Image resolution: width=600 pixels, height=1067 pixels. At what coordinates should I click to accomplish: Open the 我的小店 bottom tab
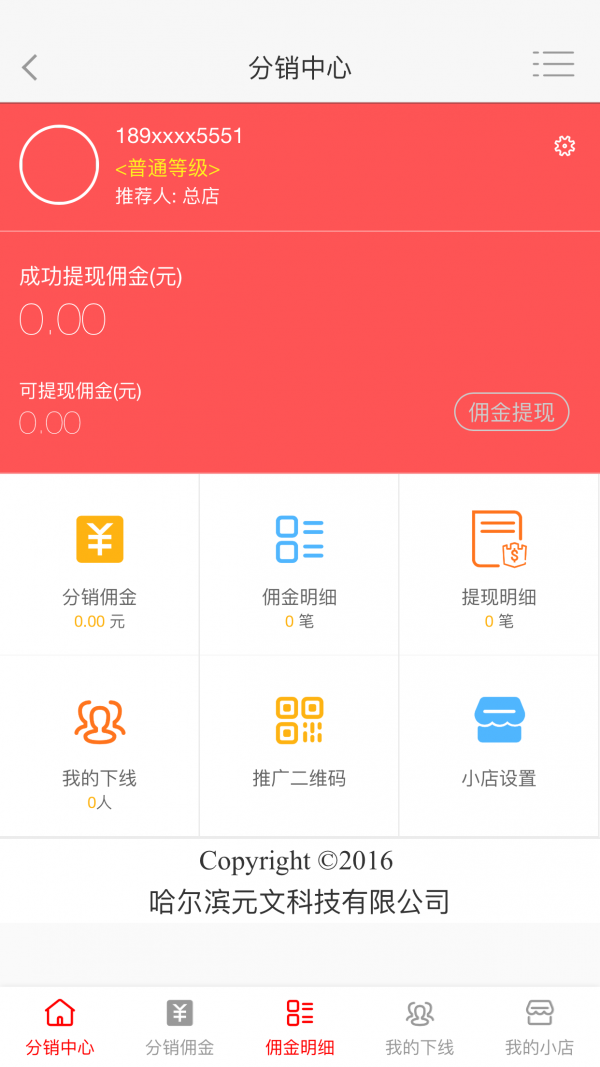tap(540, 1027)
